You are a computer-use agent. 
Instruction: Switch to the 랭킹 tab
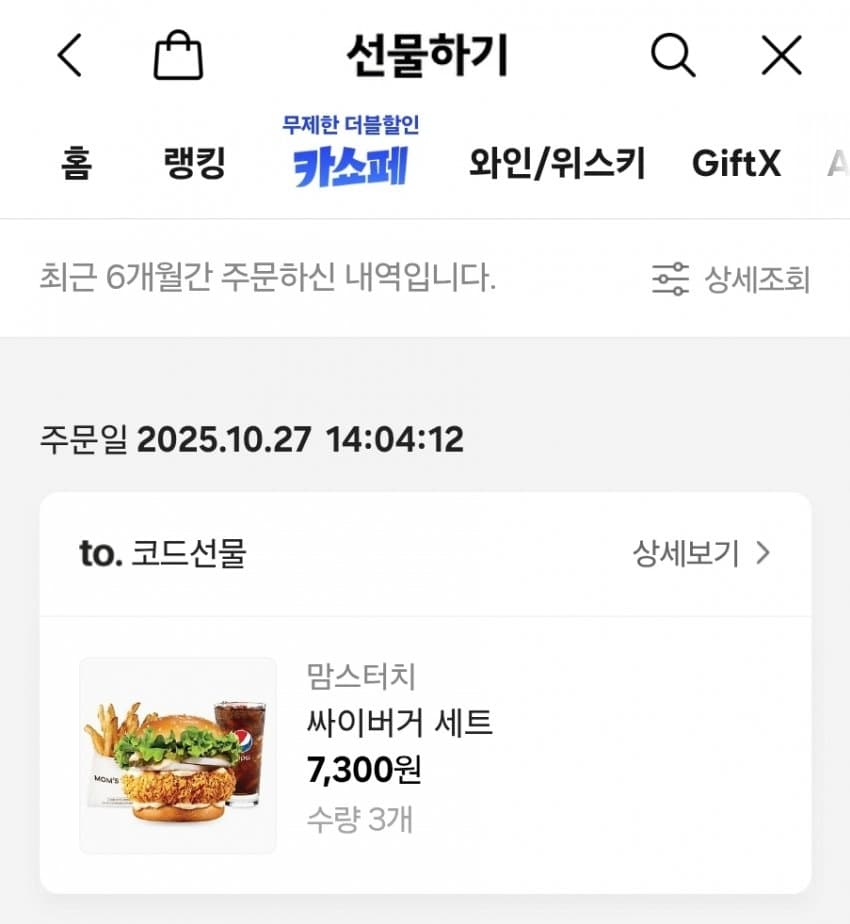tap(194, 163)
